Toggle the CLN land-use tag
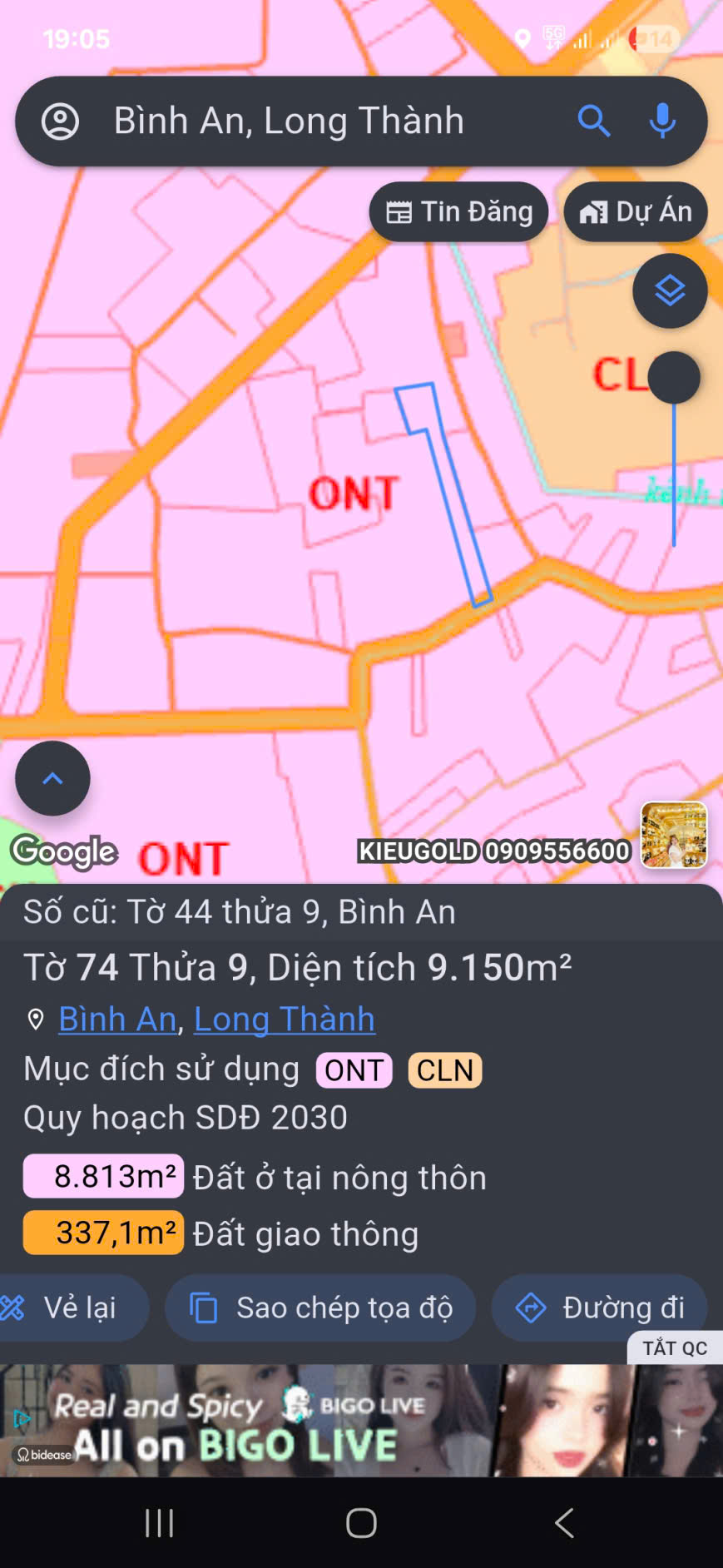The image size is (723, 1568). pyautogui.click(x=444, y=1069)
